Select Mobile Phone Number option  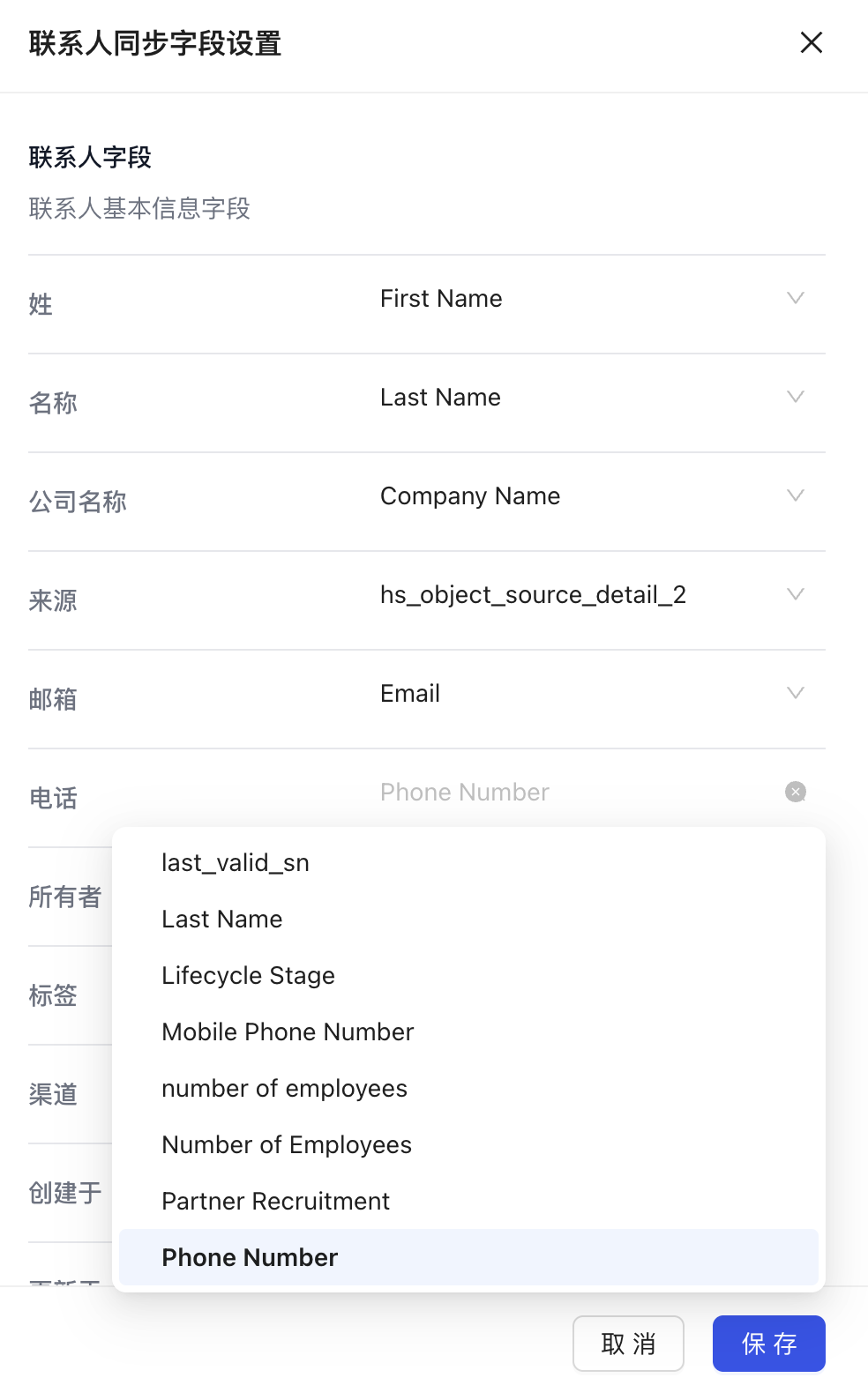pos(288,1032)
